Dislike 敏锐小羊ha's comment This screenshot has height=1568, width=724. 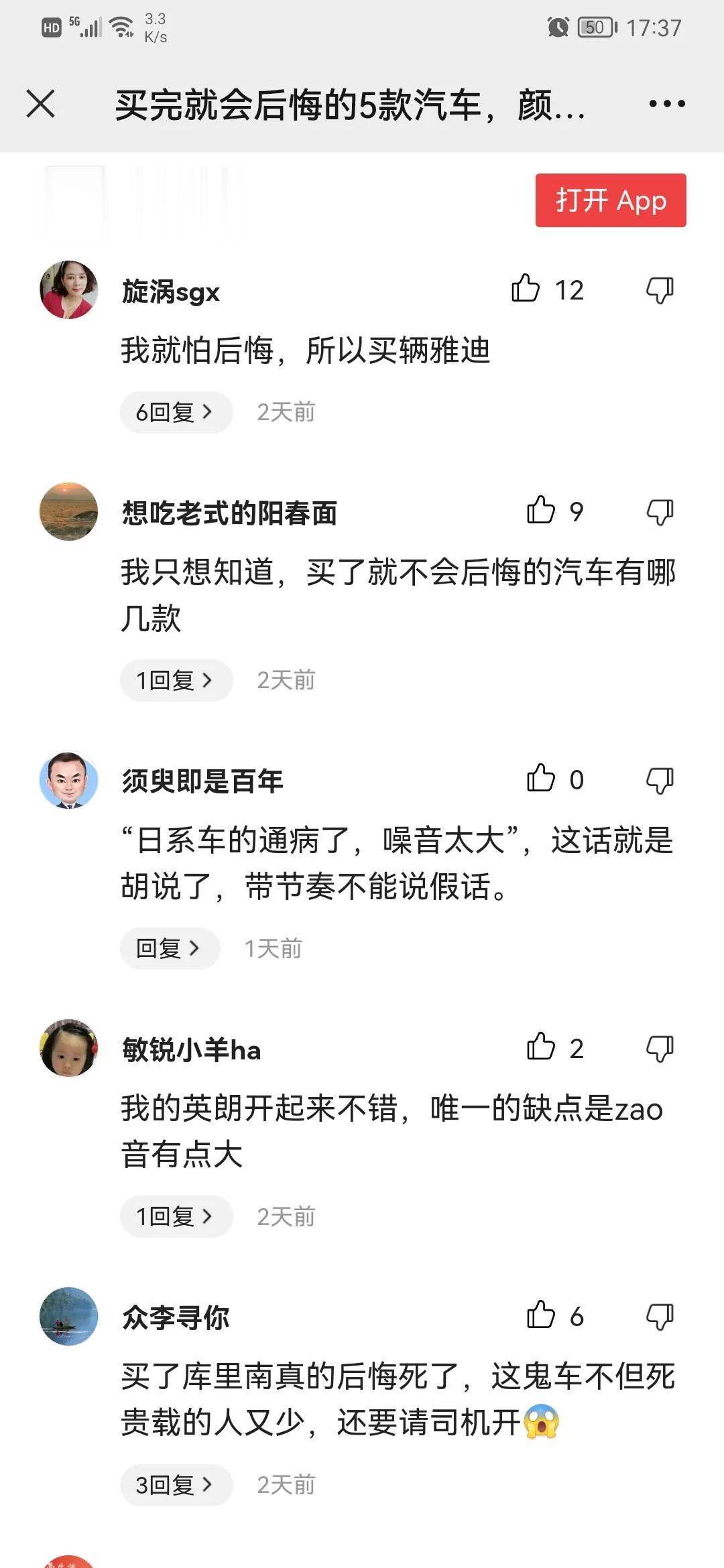(x=660, y=1049)
